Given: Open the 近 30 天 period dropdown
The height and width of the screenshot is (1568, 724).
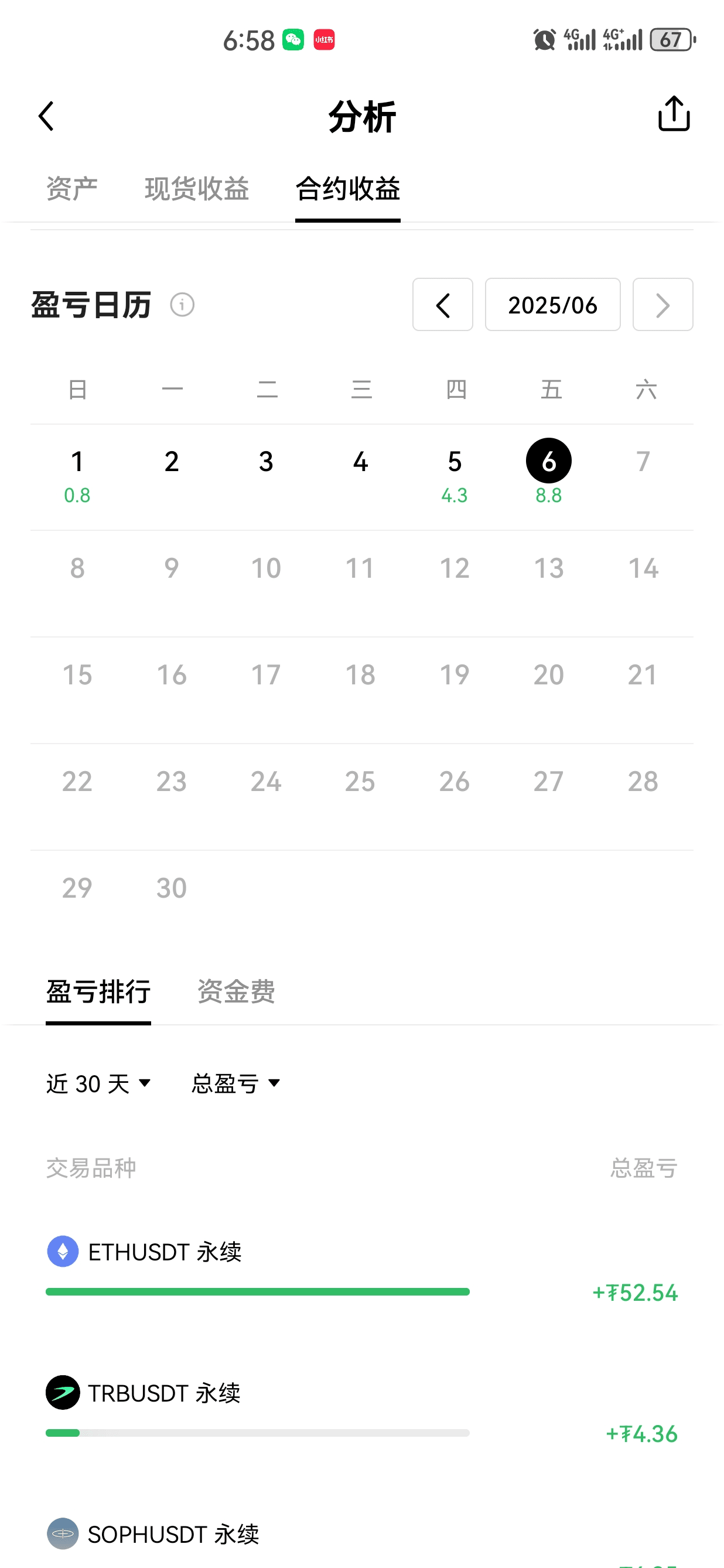Looking at the screenshot, I should pos(98,1083).
